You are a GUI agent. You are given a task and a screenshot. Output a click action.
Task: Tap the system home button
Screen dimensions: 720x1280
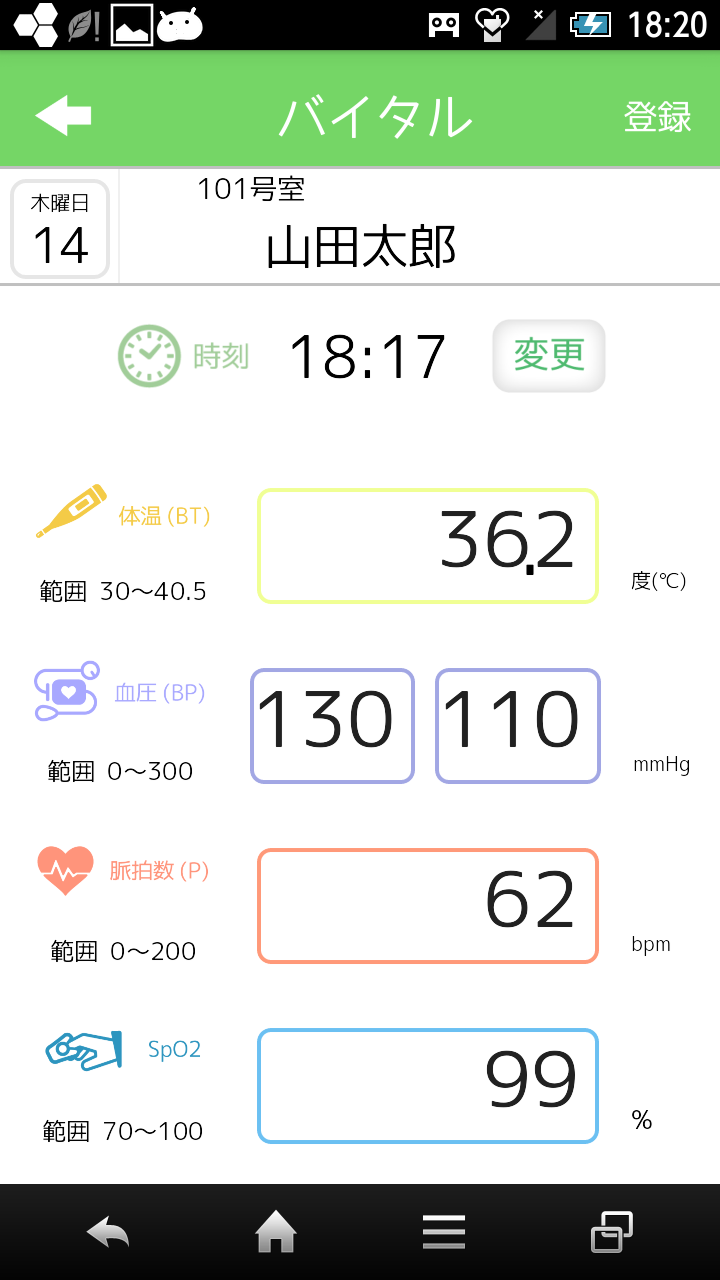click(276, 1232)
